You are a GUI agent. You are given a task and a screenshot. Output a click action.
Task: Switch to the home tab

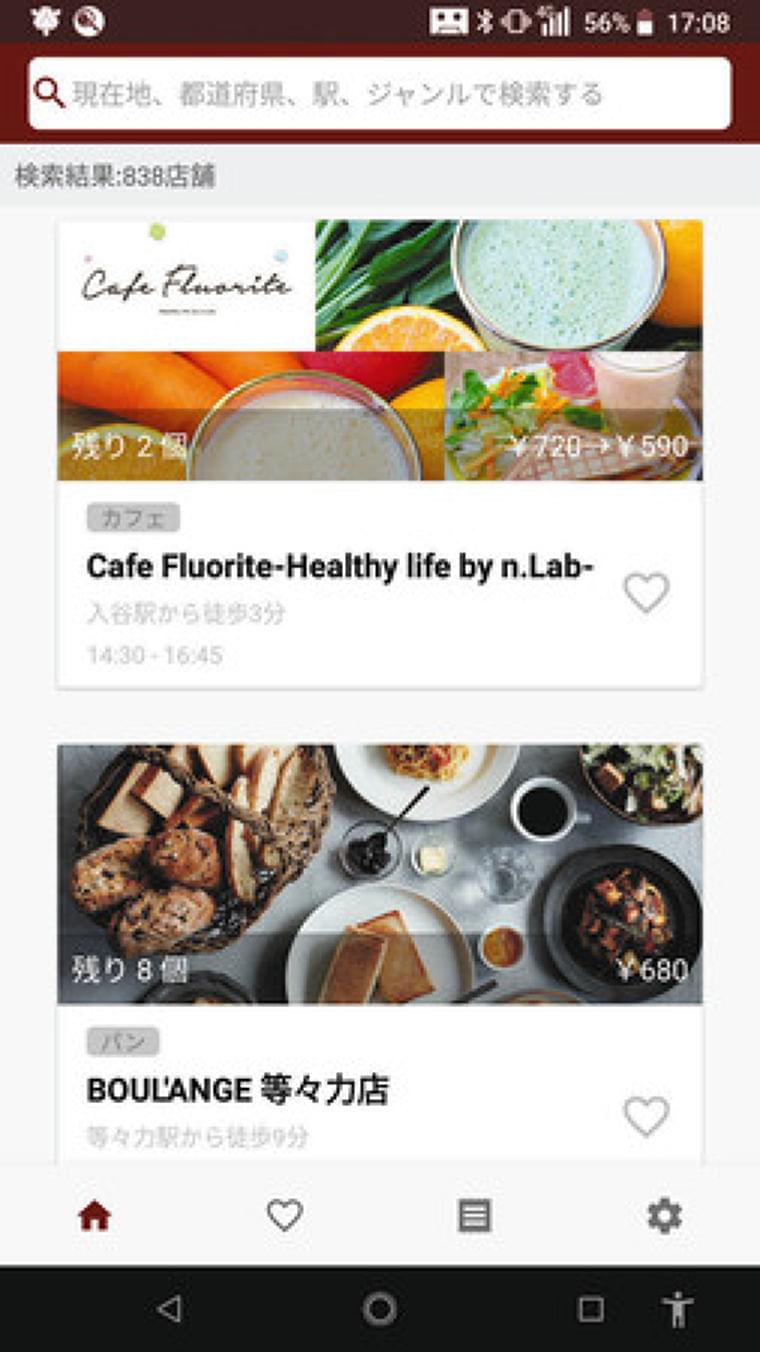pyautogui.click(x=95, y=1216)
